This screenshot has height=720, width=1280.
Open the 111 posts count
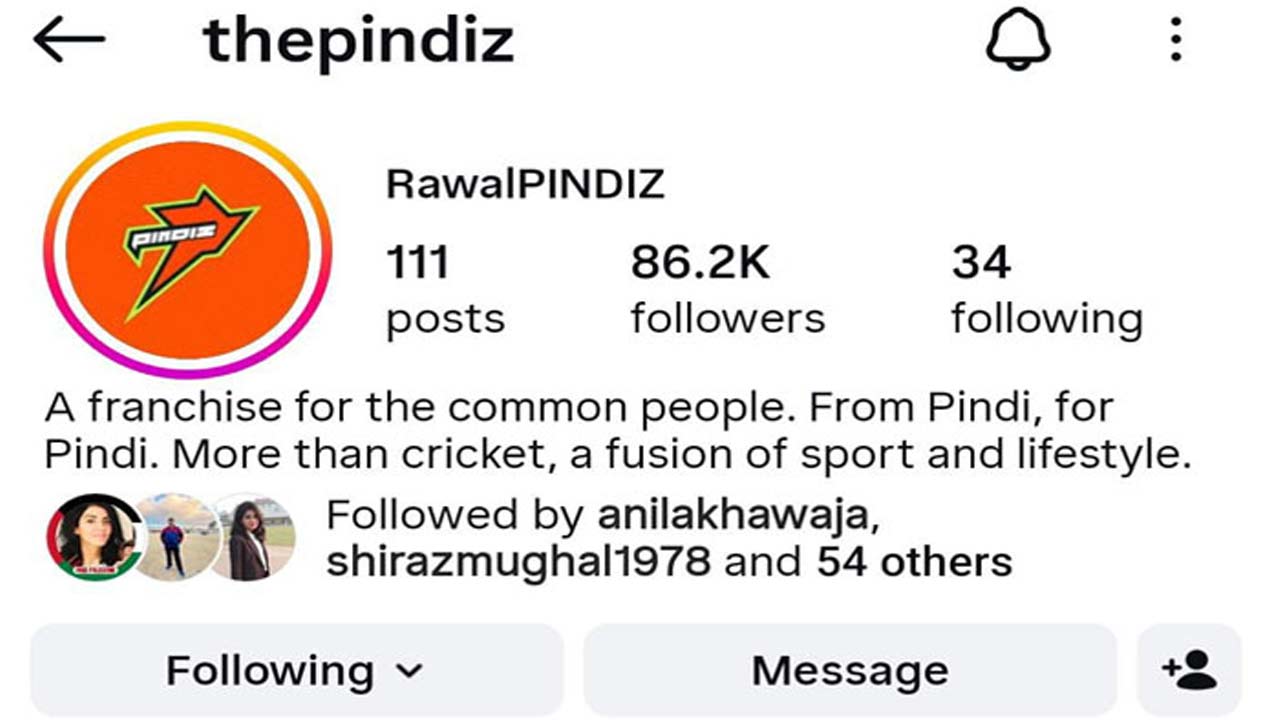pyautogui.click(x=445, y=290)
